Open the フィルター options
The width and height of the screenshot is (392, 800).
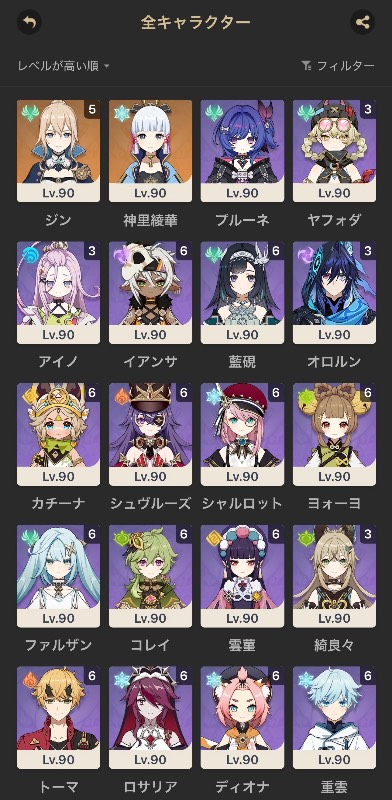pos(338,66)
